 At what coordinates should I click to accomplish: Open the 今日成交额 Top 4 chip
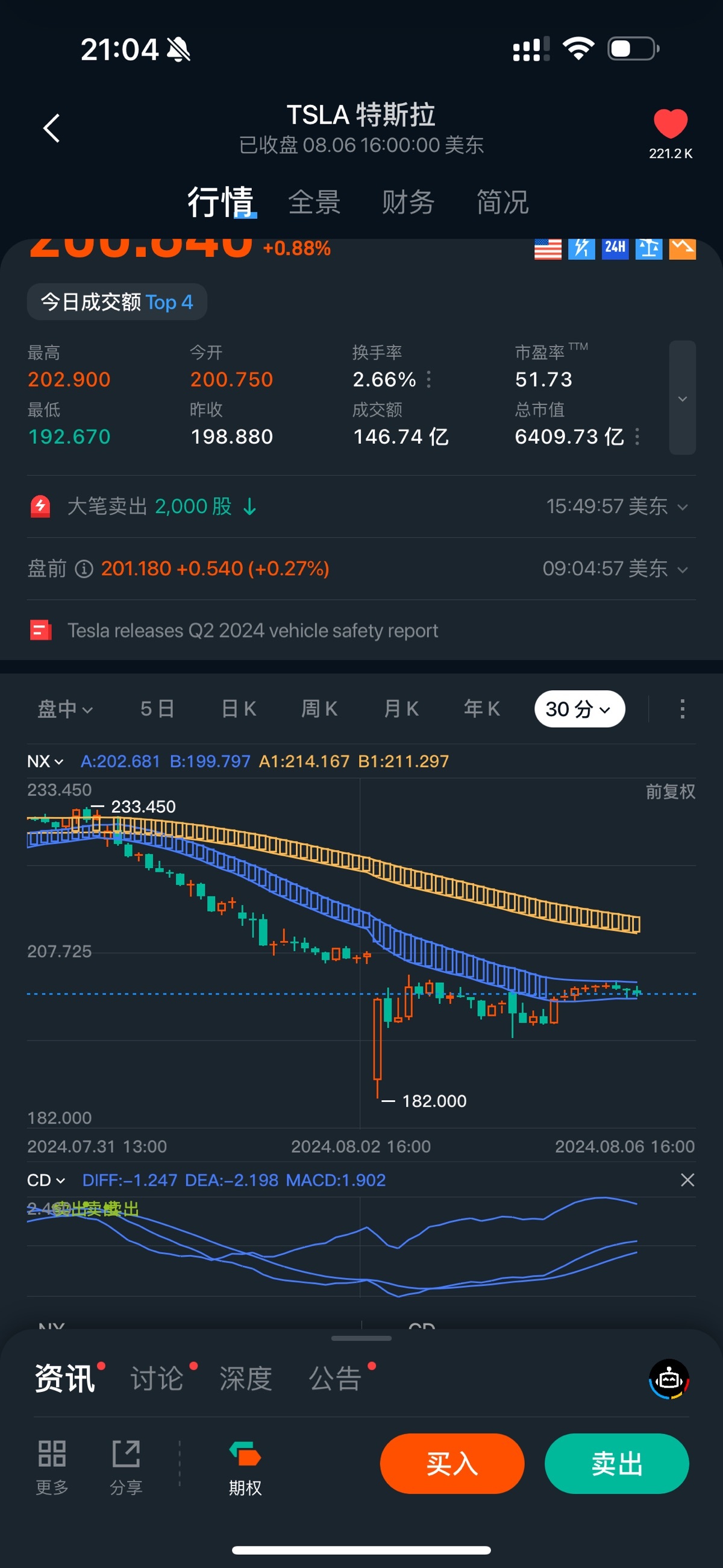117,302
